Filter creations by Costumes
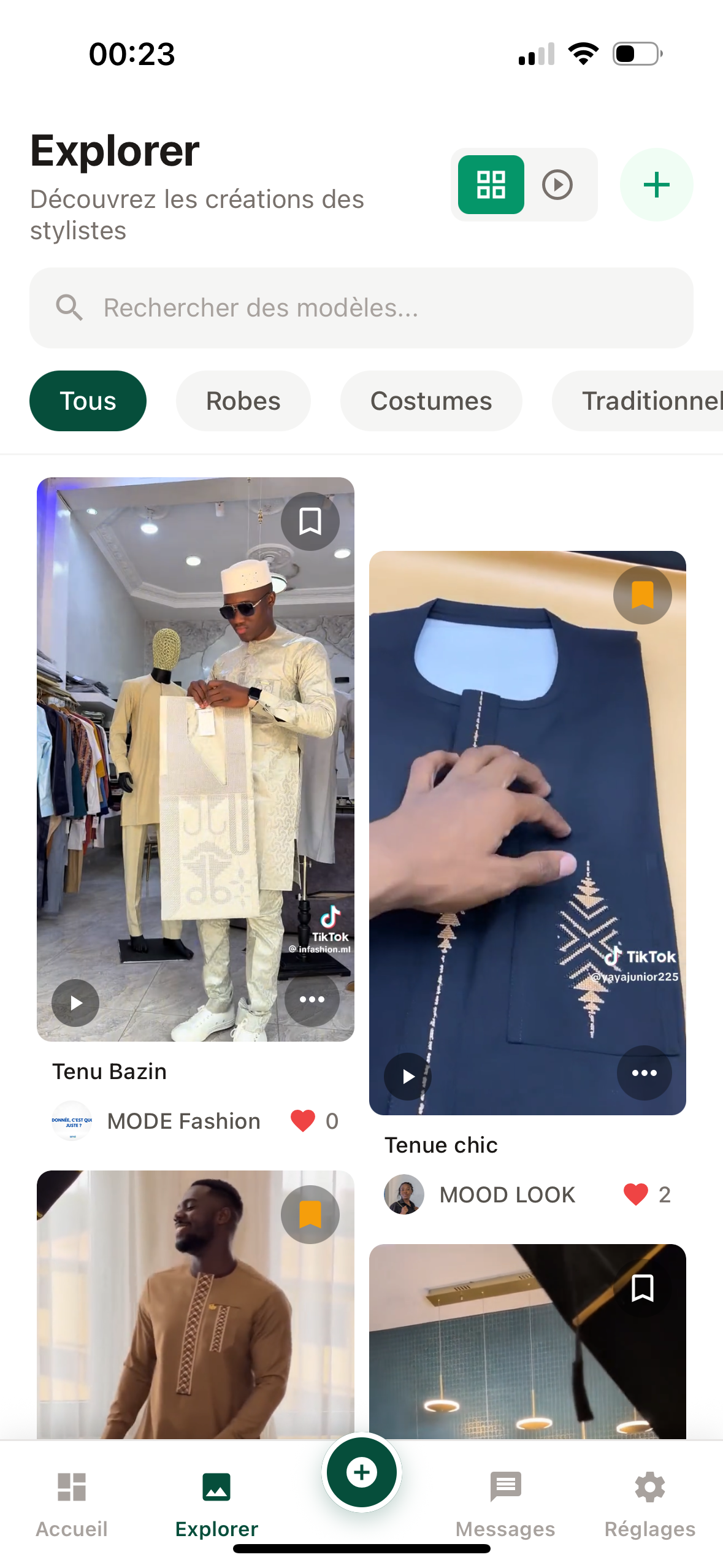 [431, 401]
